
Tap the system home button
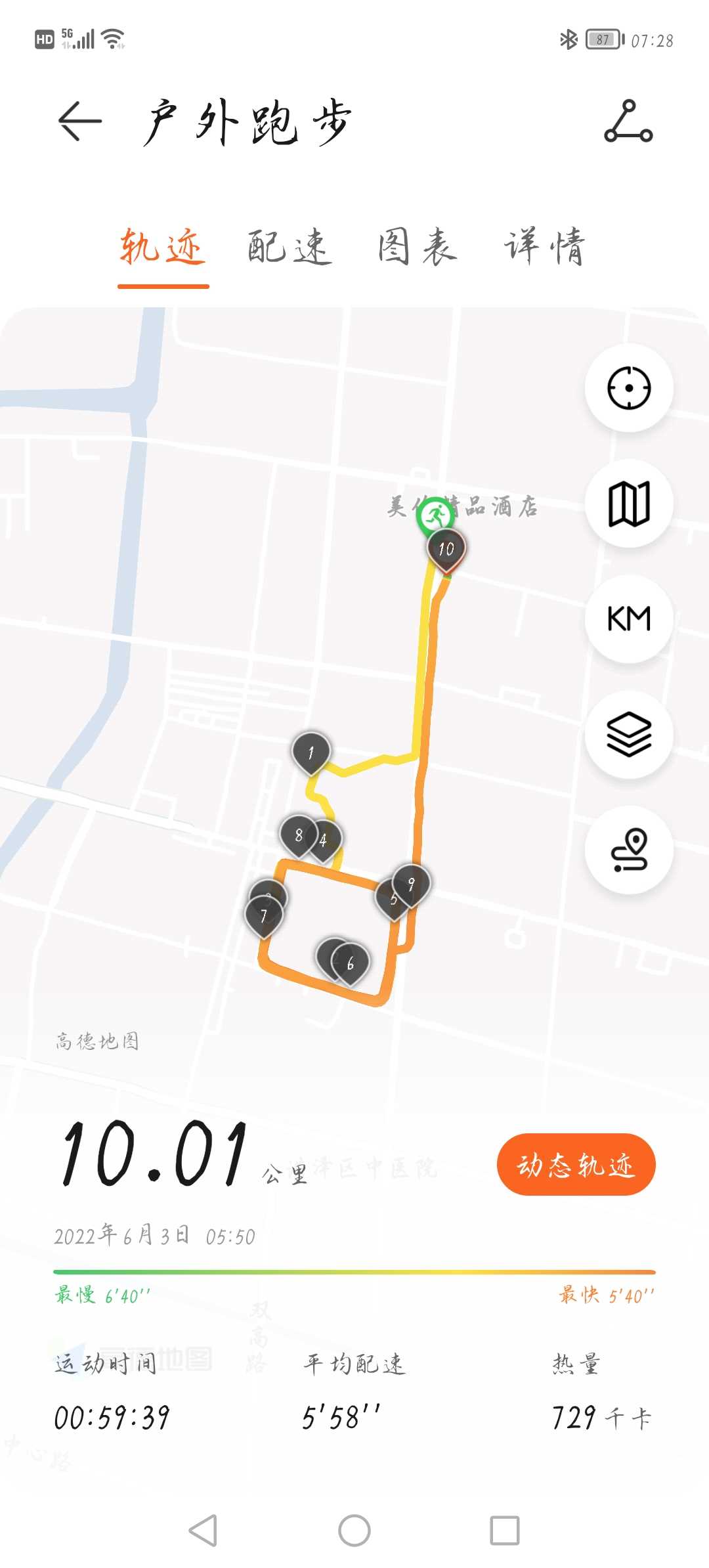click(354, 1531)
